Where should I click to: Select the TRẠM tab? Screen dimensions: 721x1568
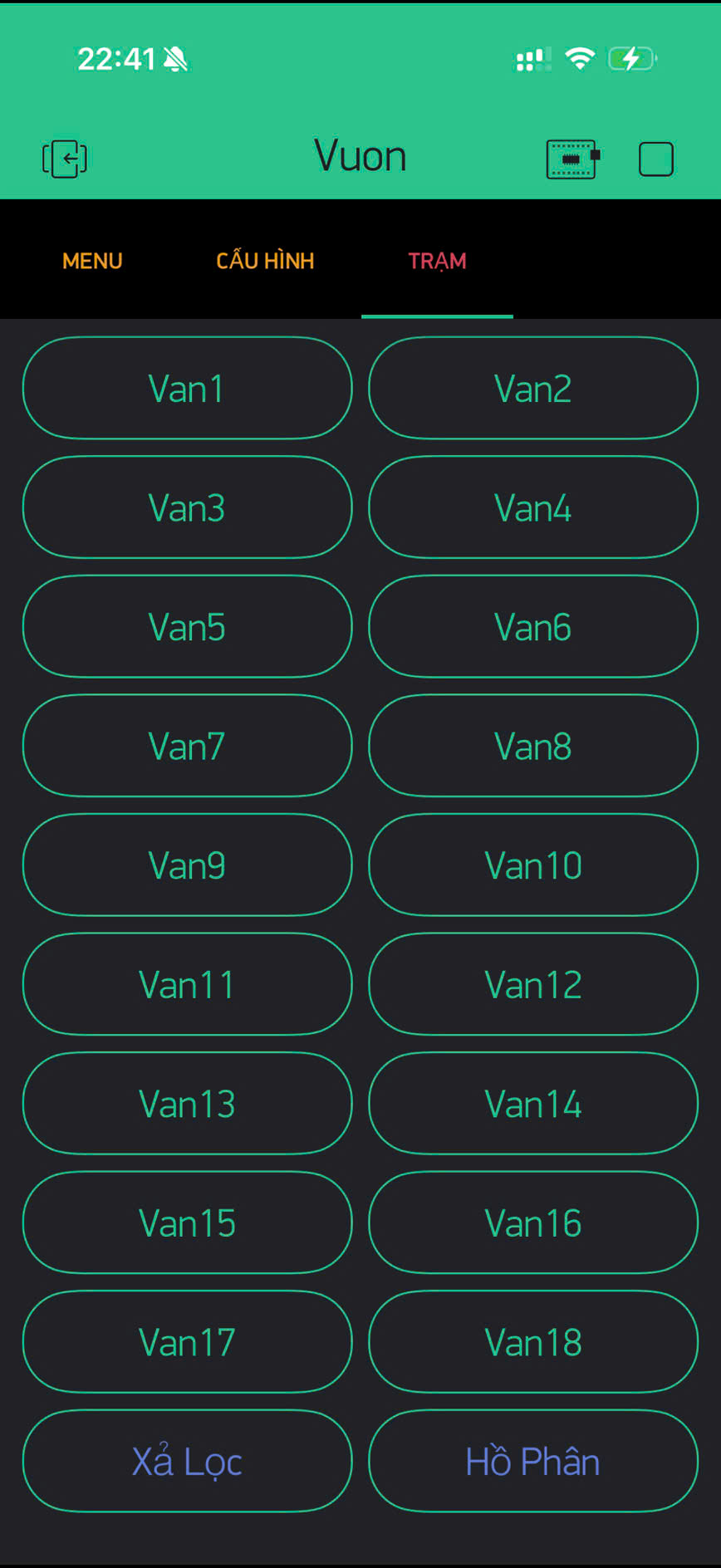click(x=437, y=261)
